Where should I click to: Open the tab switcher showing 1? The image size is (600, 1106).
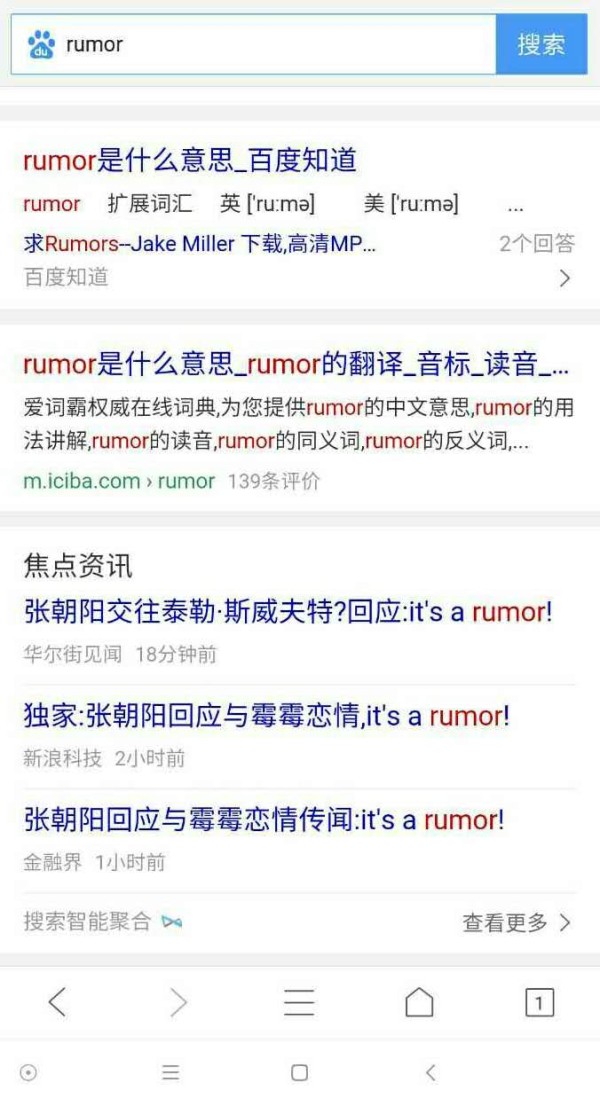coord(539,1002)
